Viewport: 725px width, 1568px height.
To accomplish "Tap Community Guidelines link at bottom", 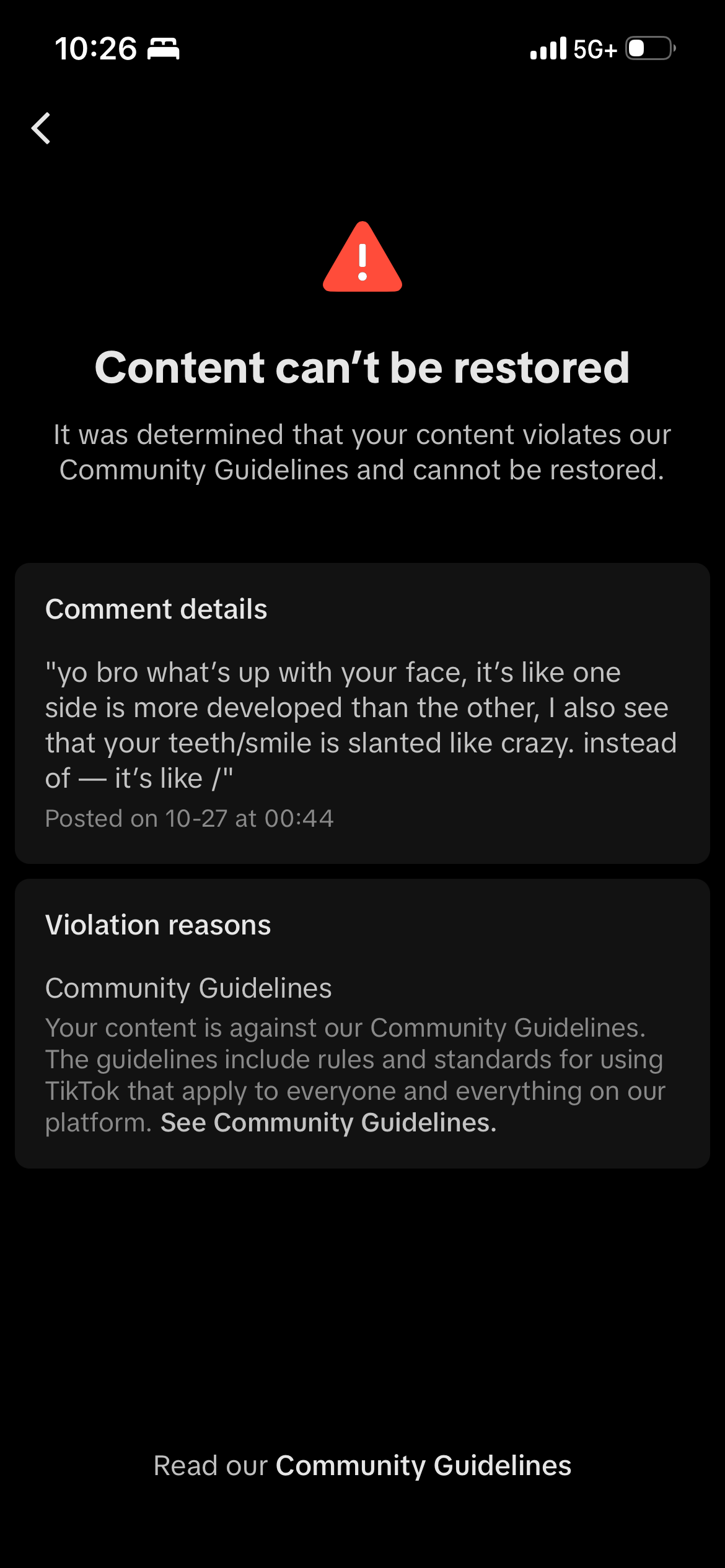I will click(423, 1466).
